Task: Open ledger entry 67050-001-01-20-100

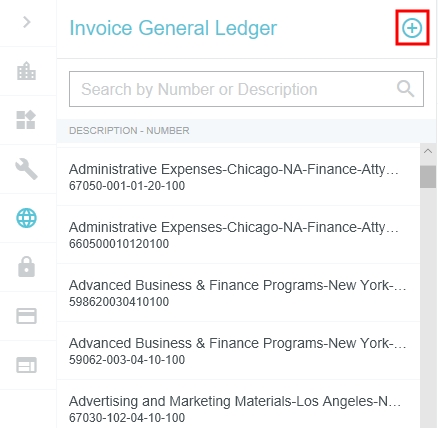Action: [x=238, y=177]
